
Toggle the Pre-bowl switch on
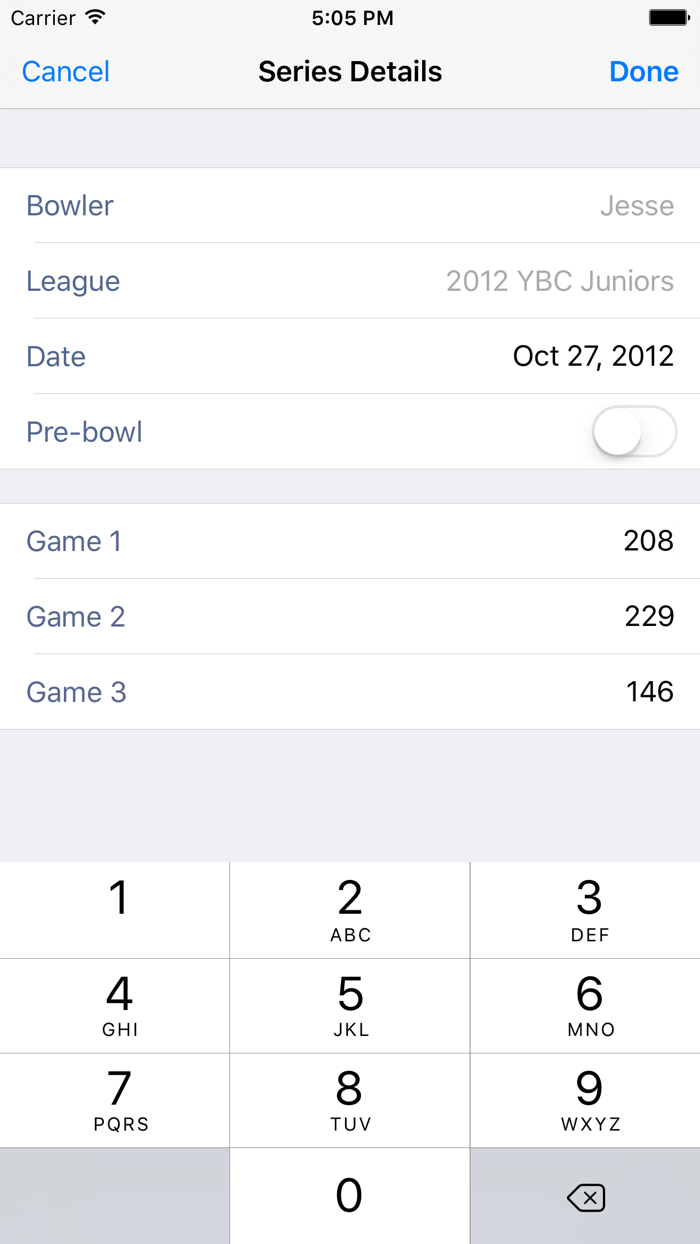(x=634, y=433)
